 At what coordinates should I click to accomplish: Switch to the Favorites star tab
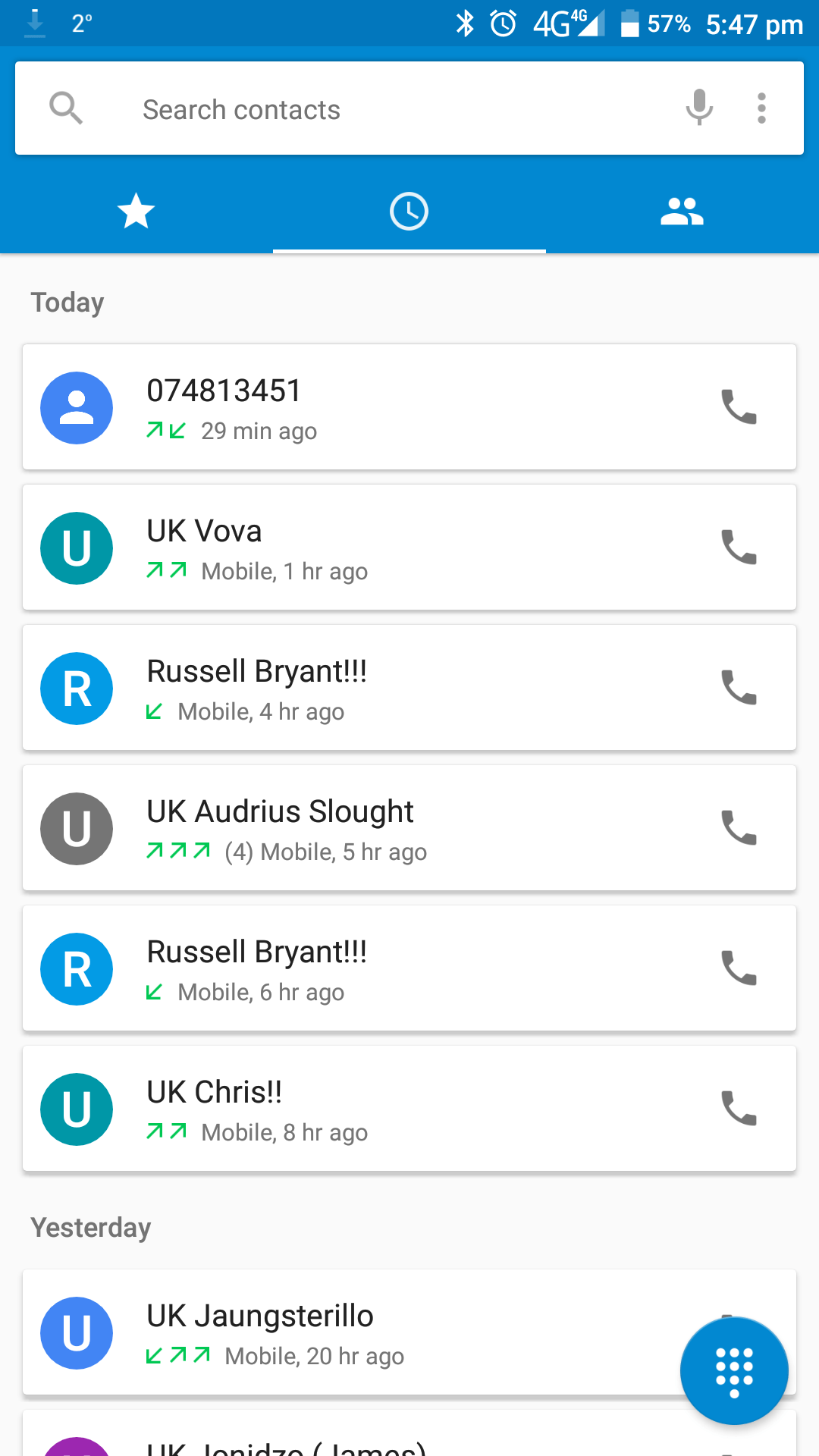[136, 211]
